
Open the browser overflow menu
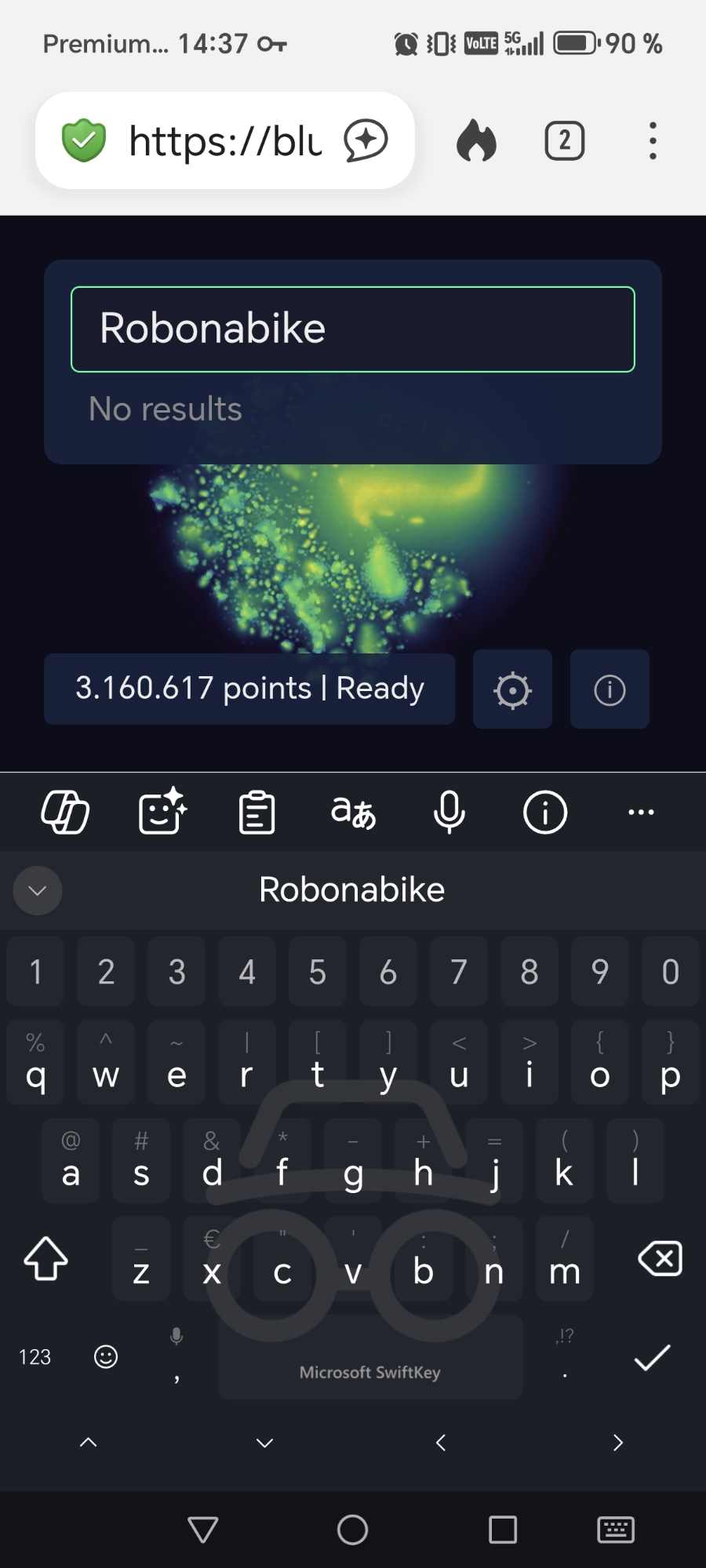tap(653, 141)
